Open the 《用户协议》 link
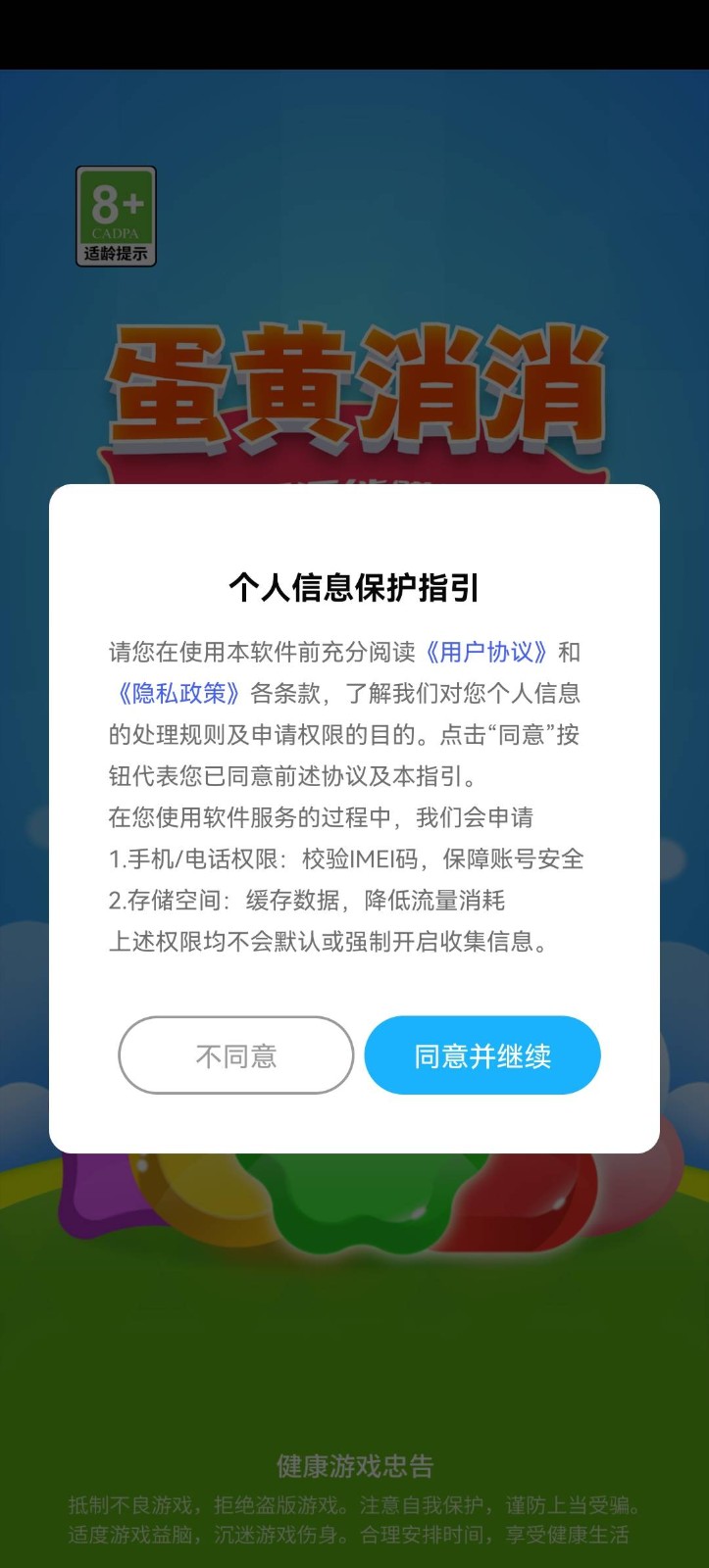This screenshot has width=709, height=1568. pos(486,653)
